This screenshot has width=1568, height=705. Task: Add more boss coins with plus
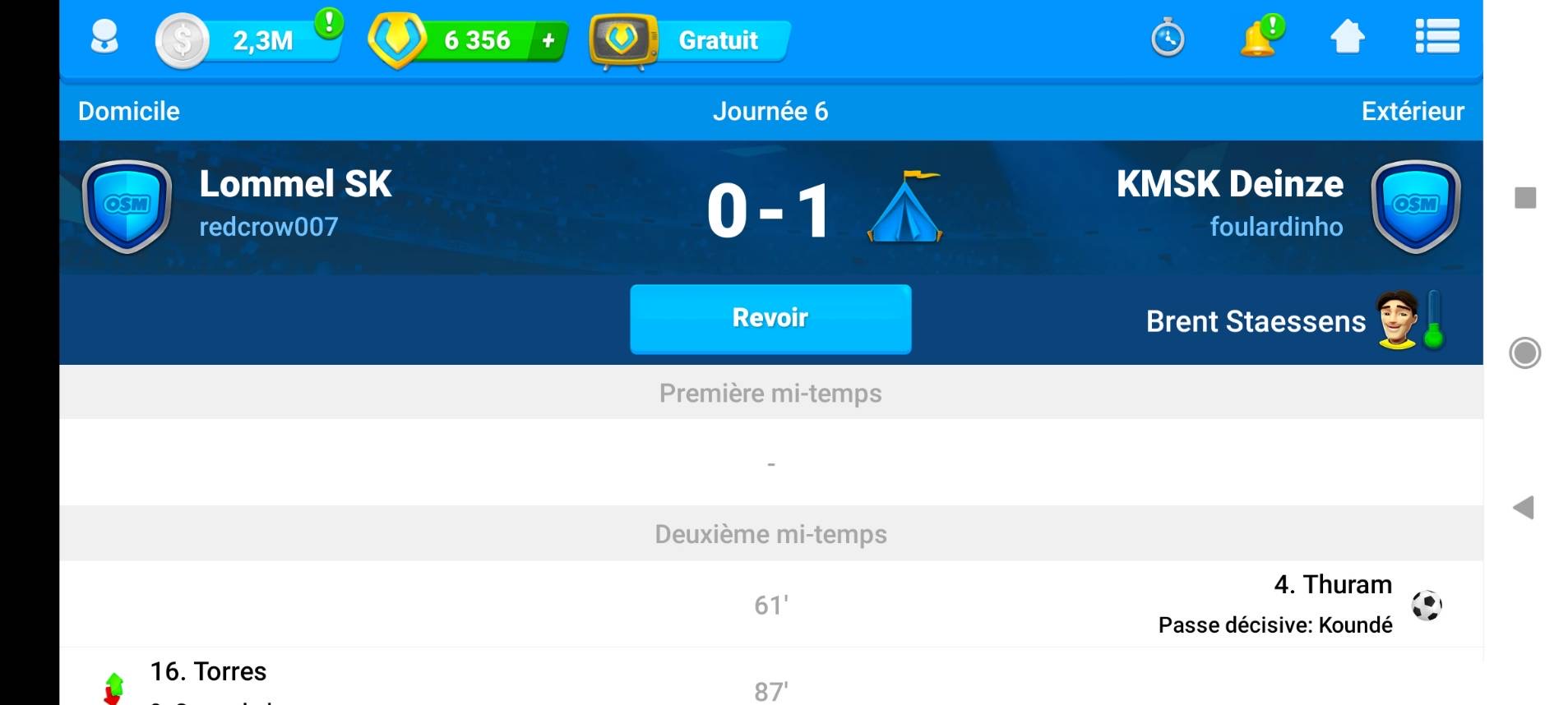tap(548, 40)
